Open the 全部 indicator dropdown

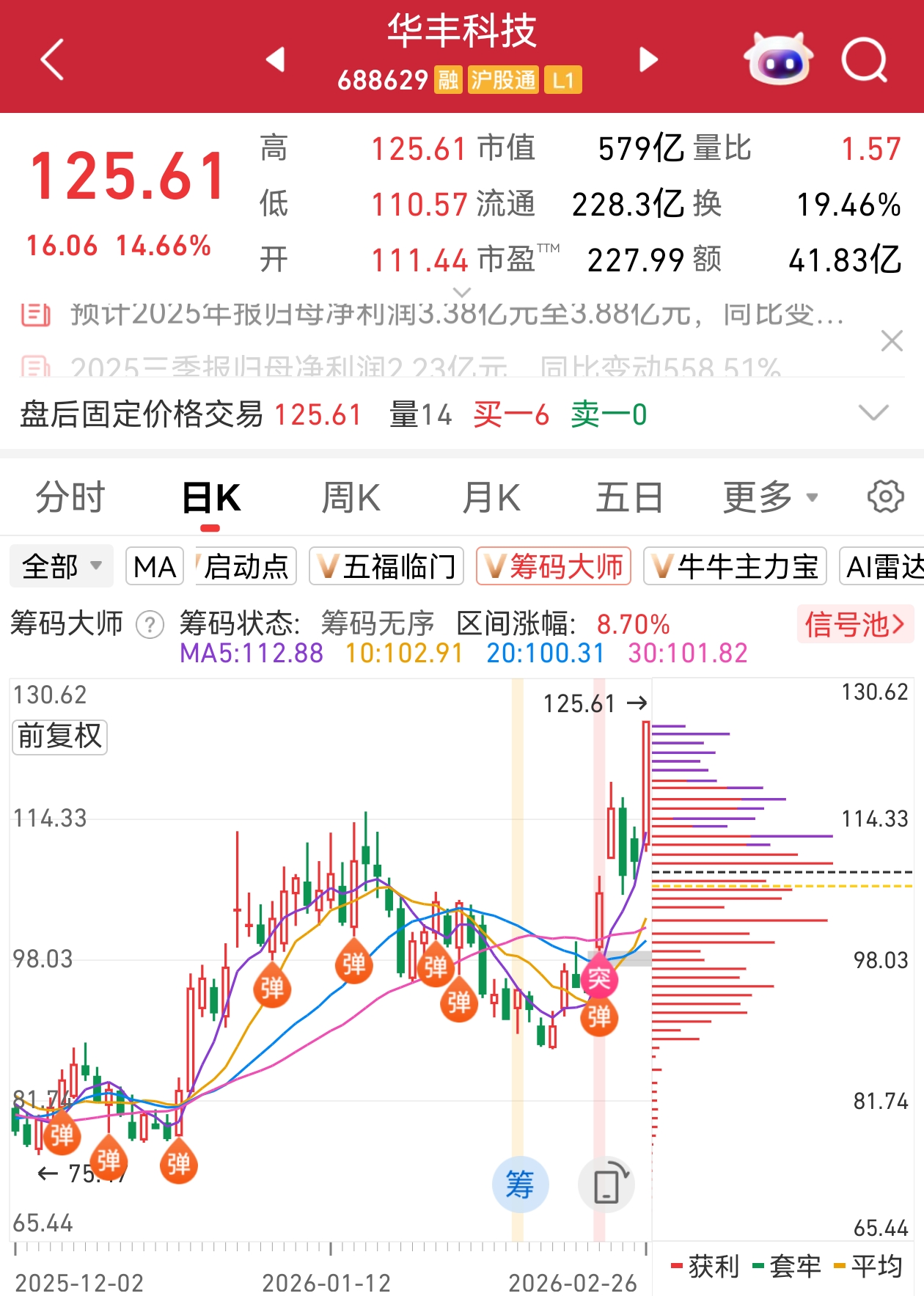coord(62,566)
